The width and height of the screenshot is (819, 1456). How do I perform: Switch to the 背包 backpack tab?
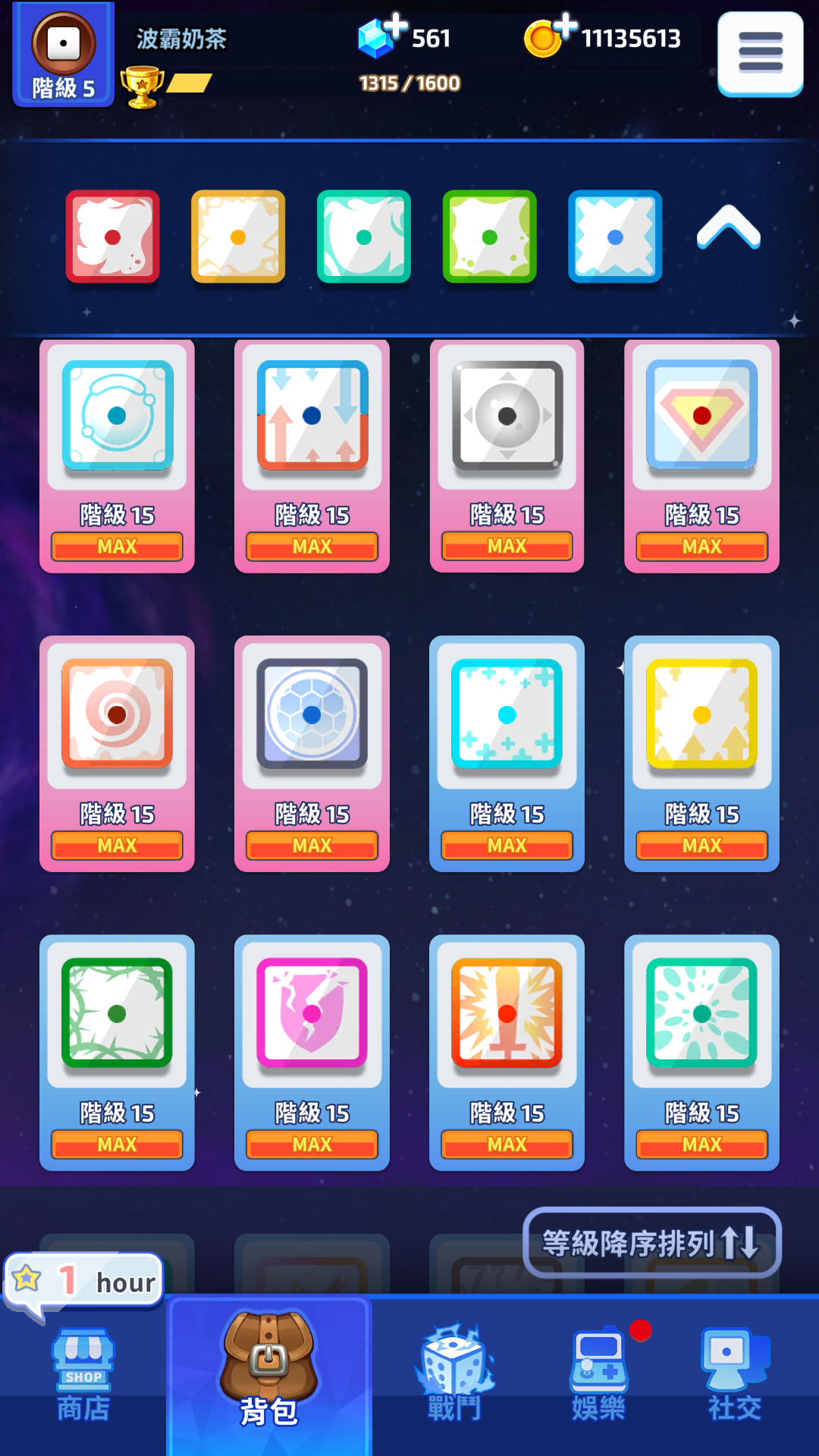pyautogui.click(x=268, y=1374)
